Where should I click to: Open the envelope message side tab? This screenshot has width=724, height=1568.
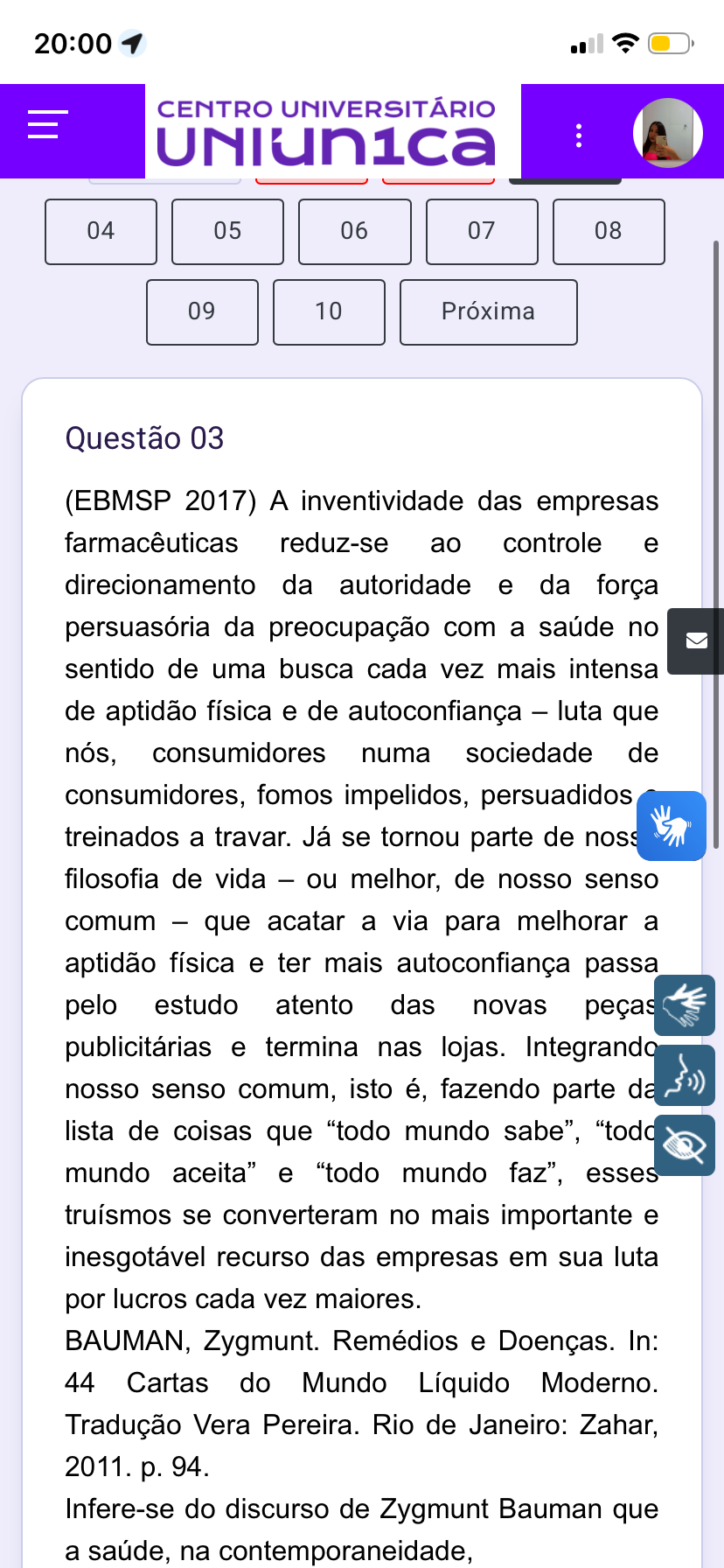click(x=696, y=641)
